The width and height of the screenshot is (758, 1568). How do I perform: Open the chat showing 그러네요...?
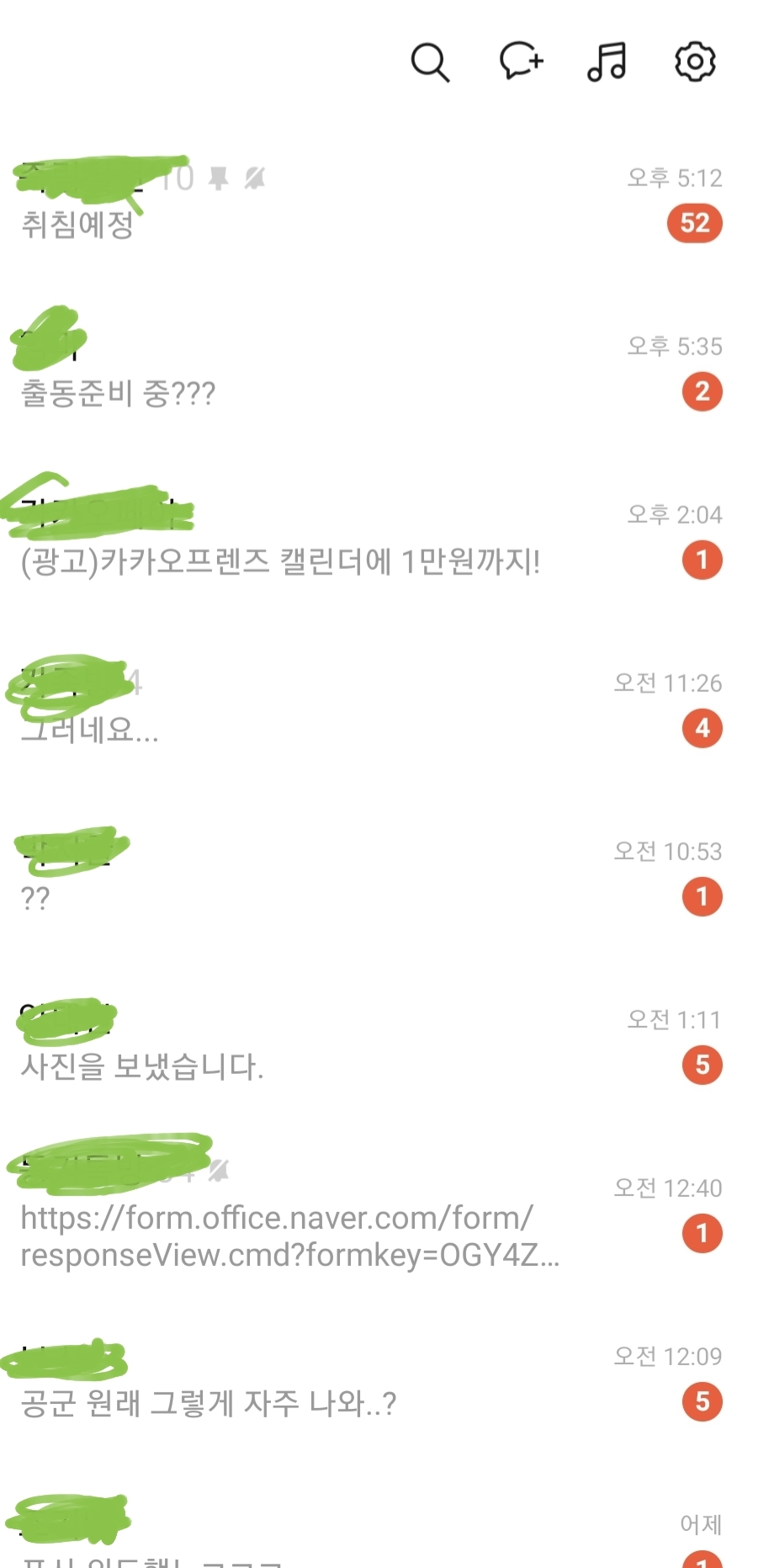(x=379, y=706)
